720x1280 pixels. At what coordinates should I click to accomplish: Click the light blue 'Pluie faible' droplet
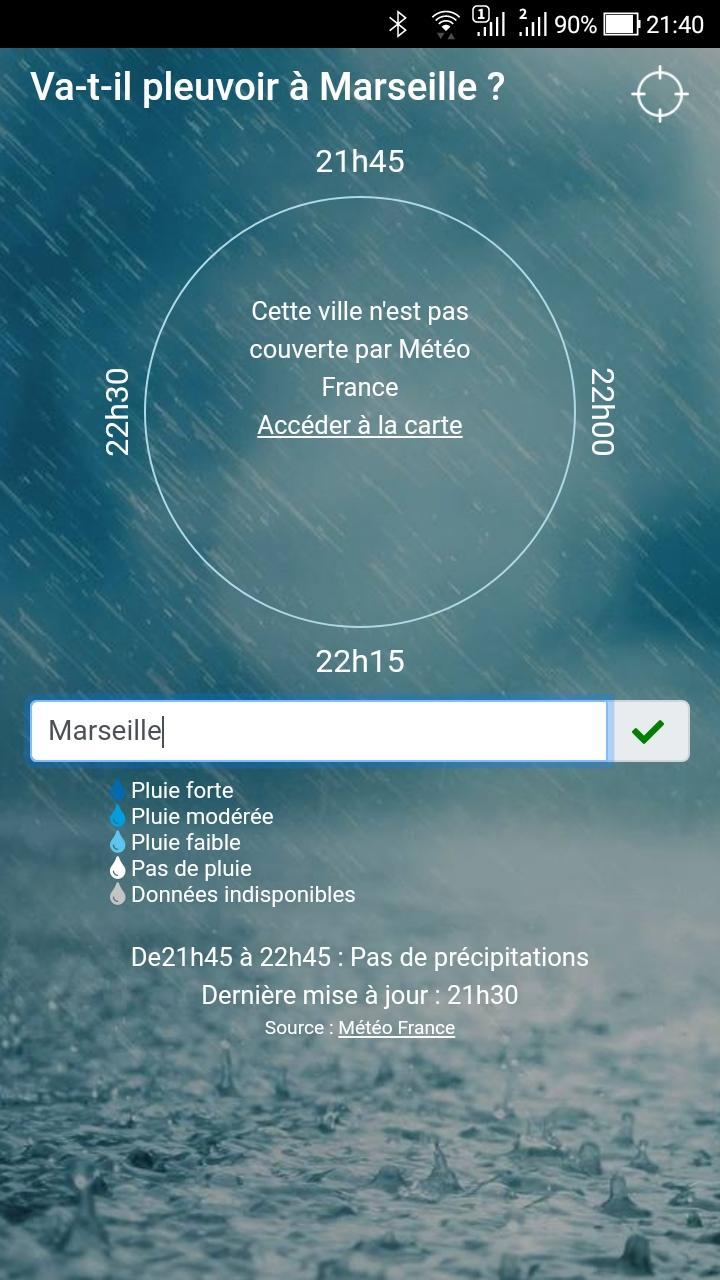click(x=119, y=842)
